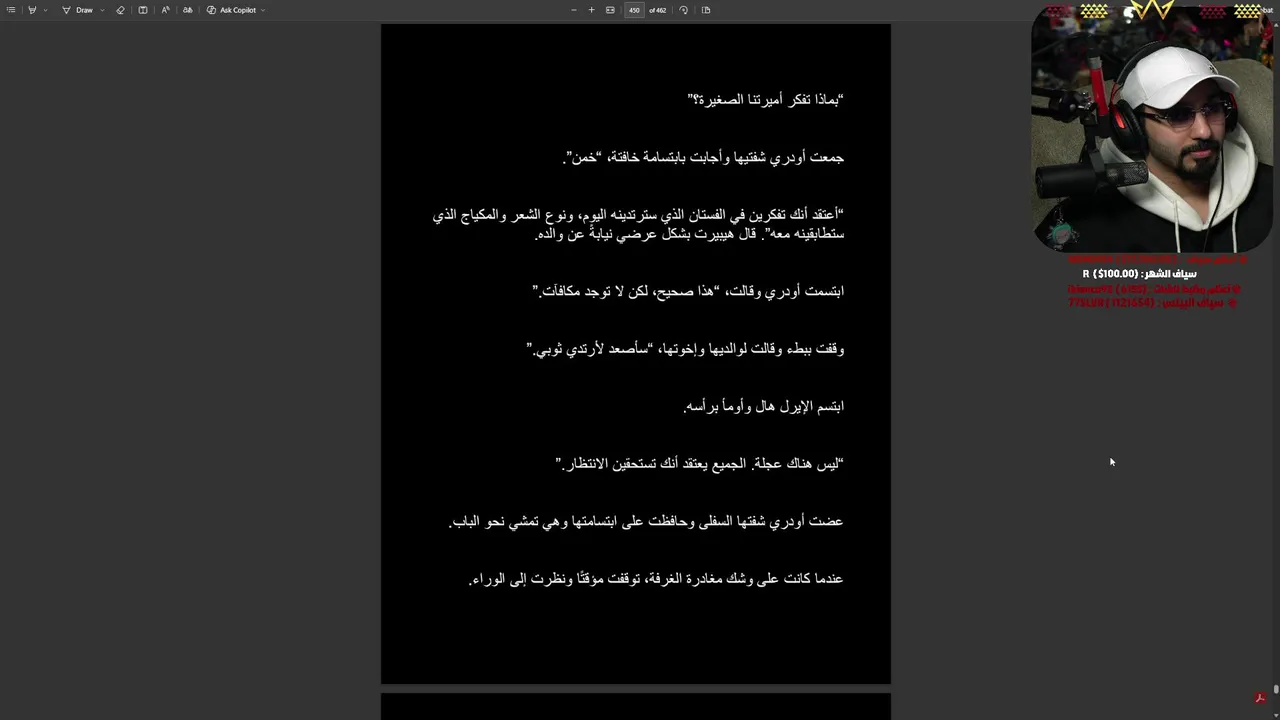Select the eraser tool
This screenshot has height=720, width=1280.
120,10
